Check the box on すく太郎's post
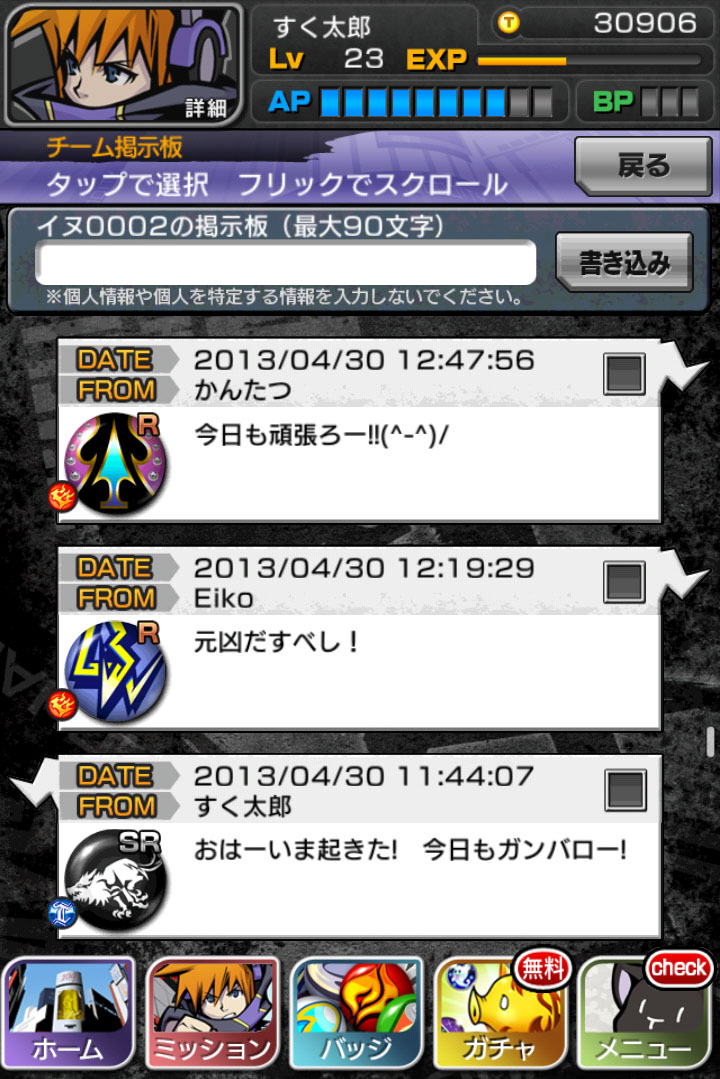 (625, 790)
